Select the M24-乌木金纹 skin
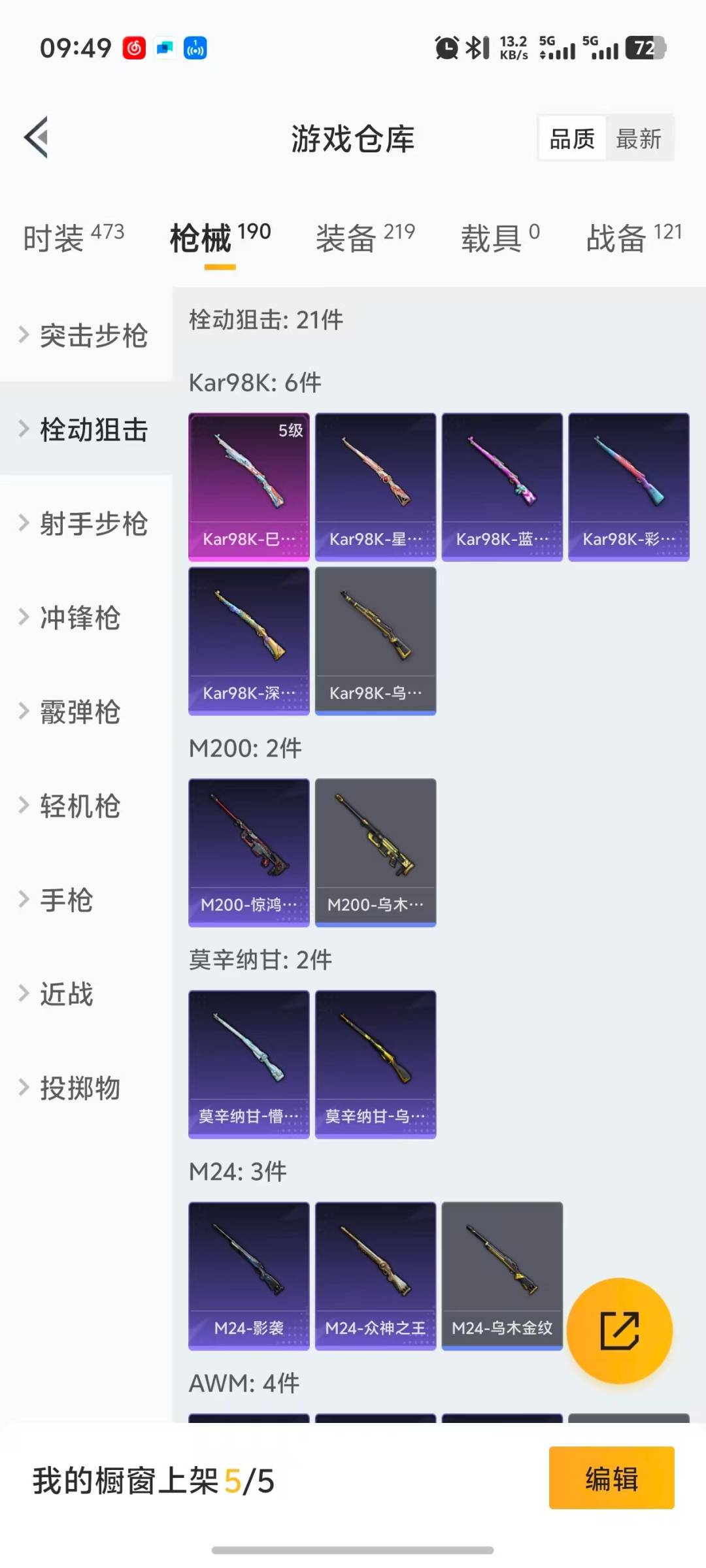 coord(501,1274)
